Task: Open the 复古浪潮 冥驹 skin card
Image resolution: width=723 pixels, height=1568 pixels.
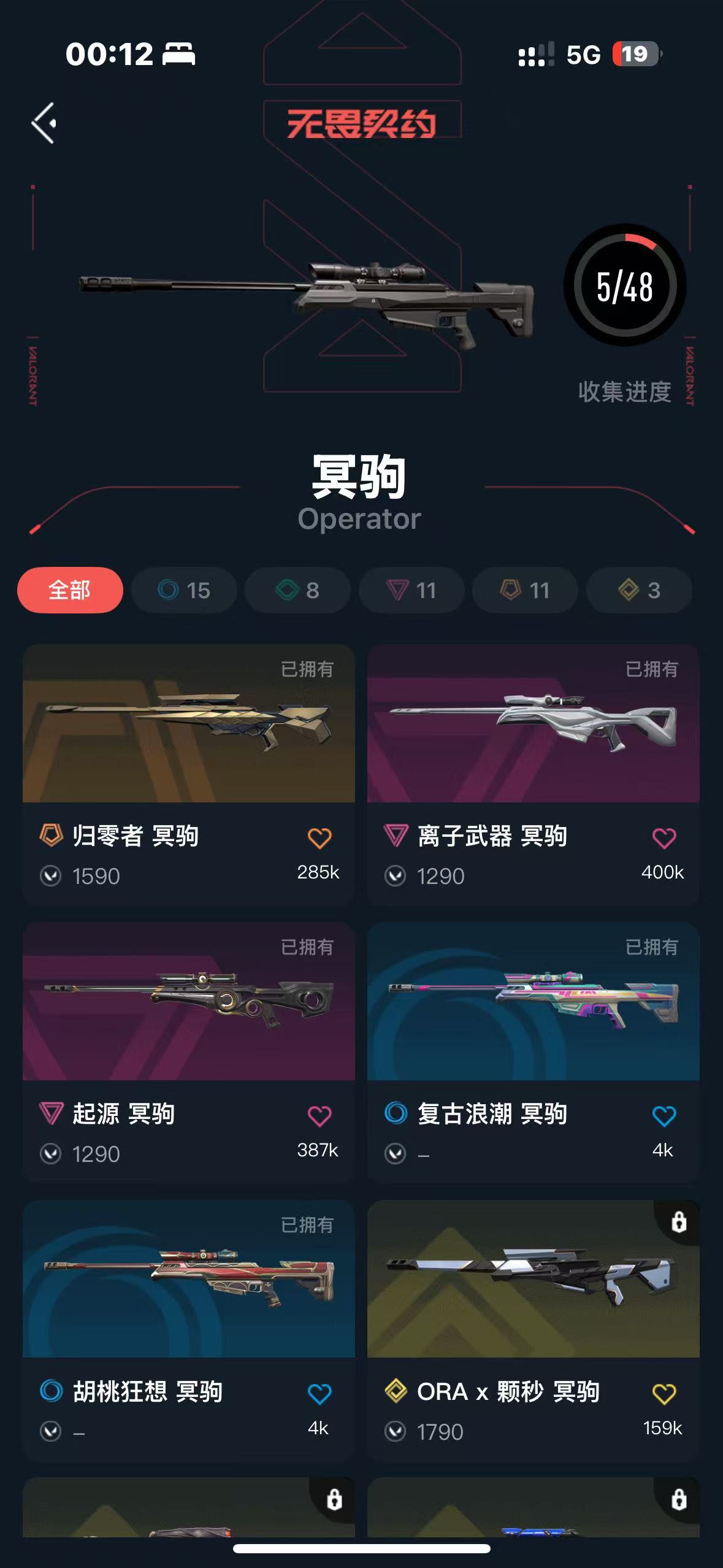Action: coord(534,1053)
